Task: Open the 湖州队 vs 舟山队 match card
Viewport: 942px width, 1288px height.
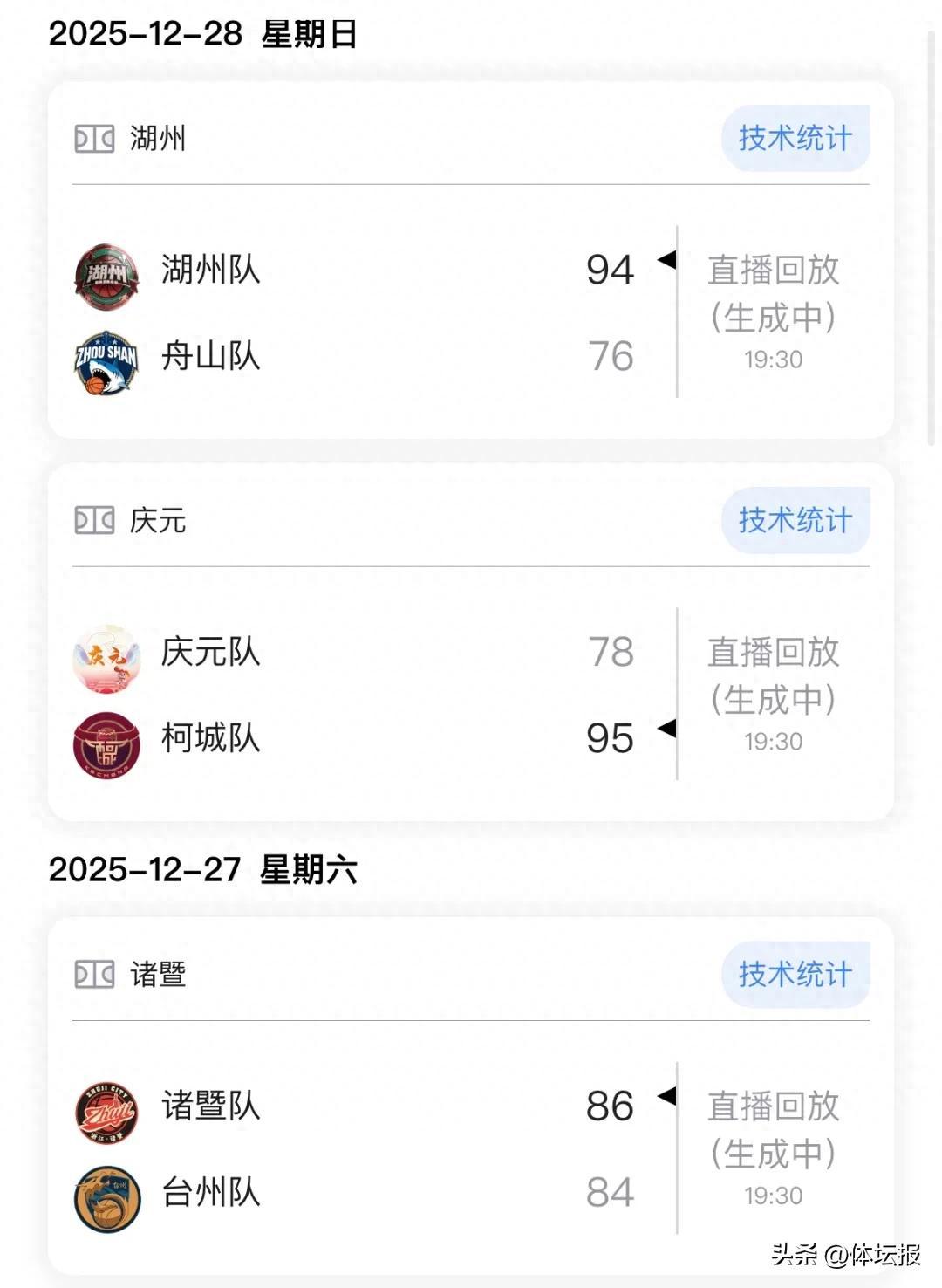Action: coord(366,312)
